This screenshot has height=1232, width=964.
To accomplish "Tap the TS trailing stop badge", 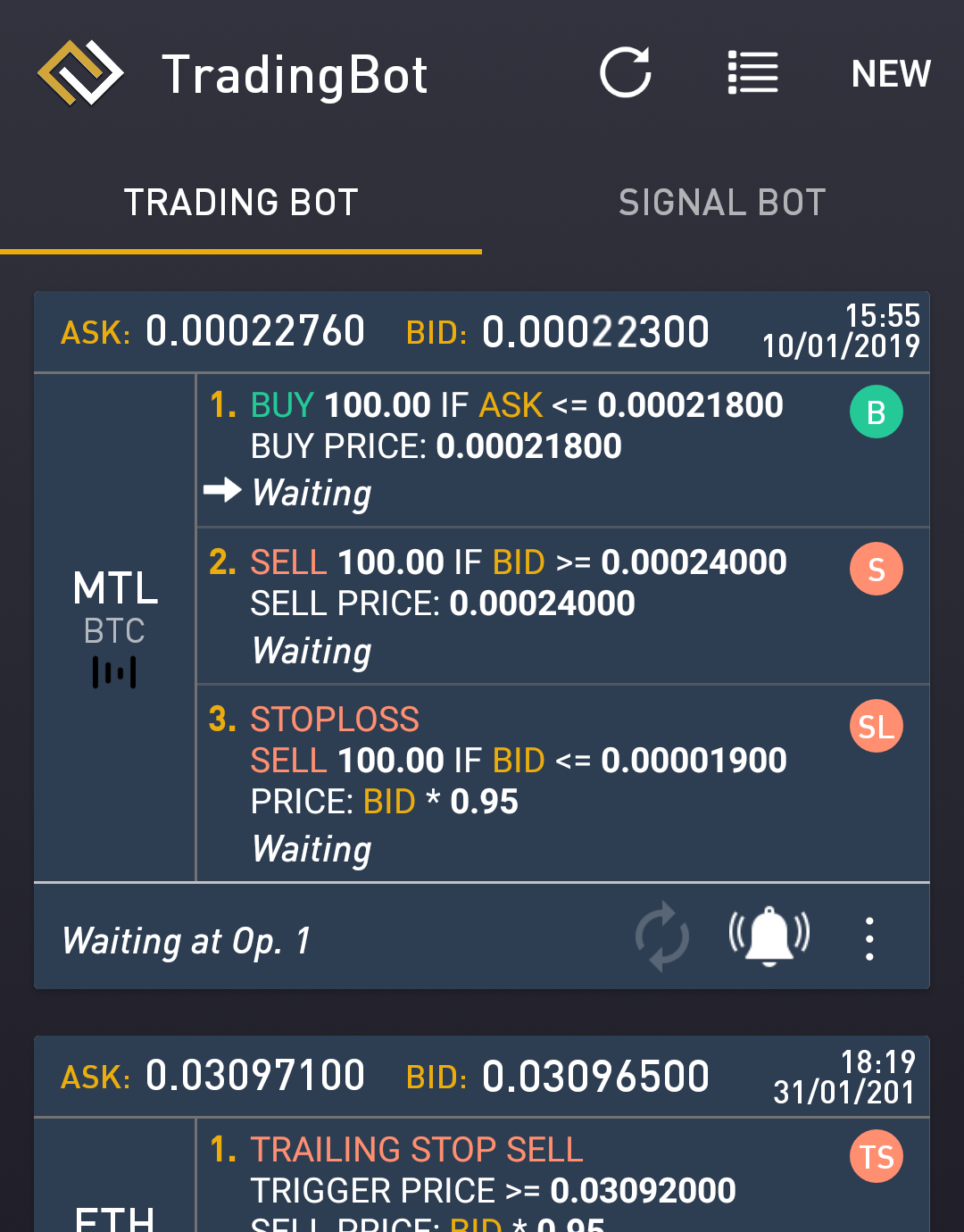I will point(876,1156).
